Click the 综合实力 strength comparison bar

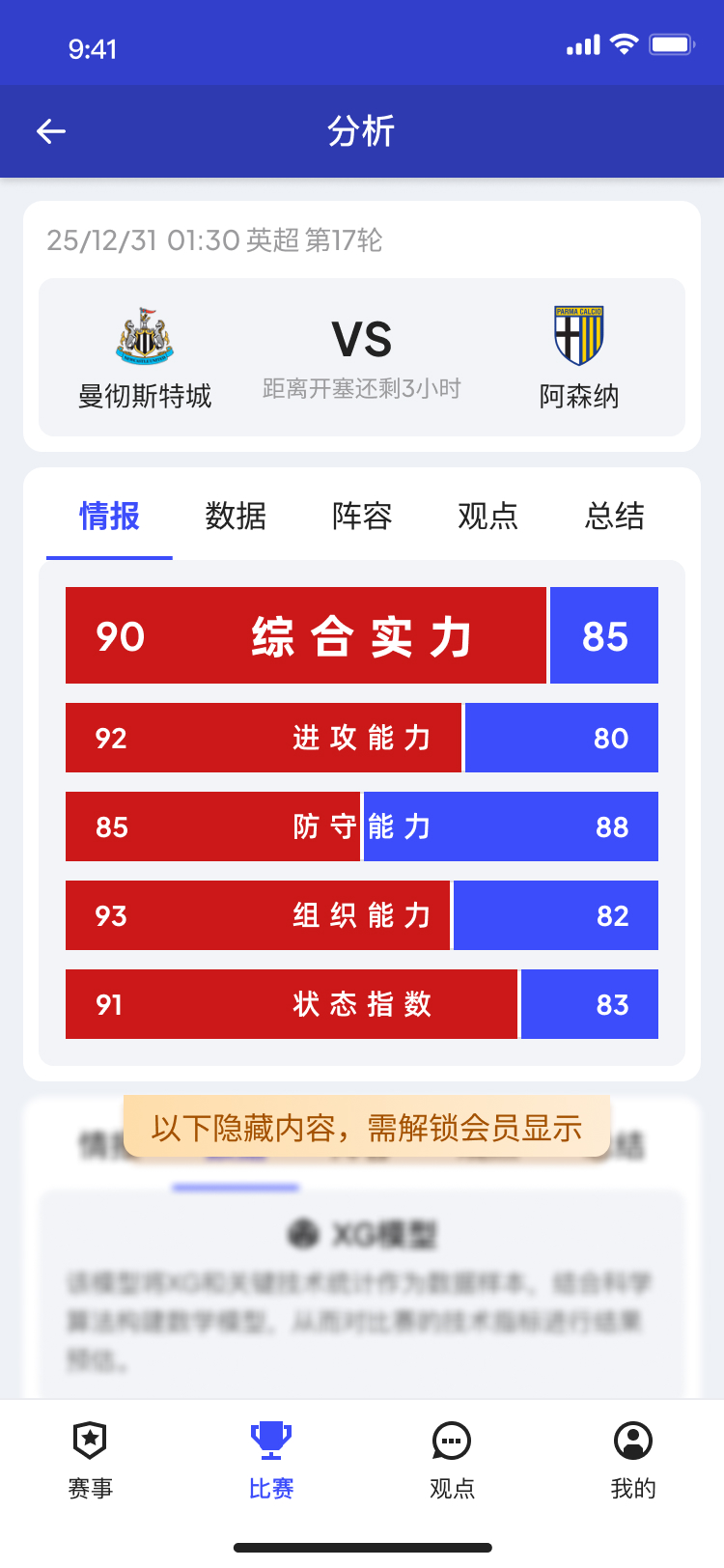point(362,635)
